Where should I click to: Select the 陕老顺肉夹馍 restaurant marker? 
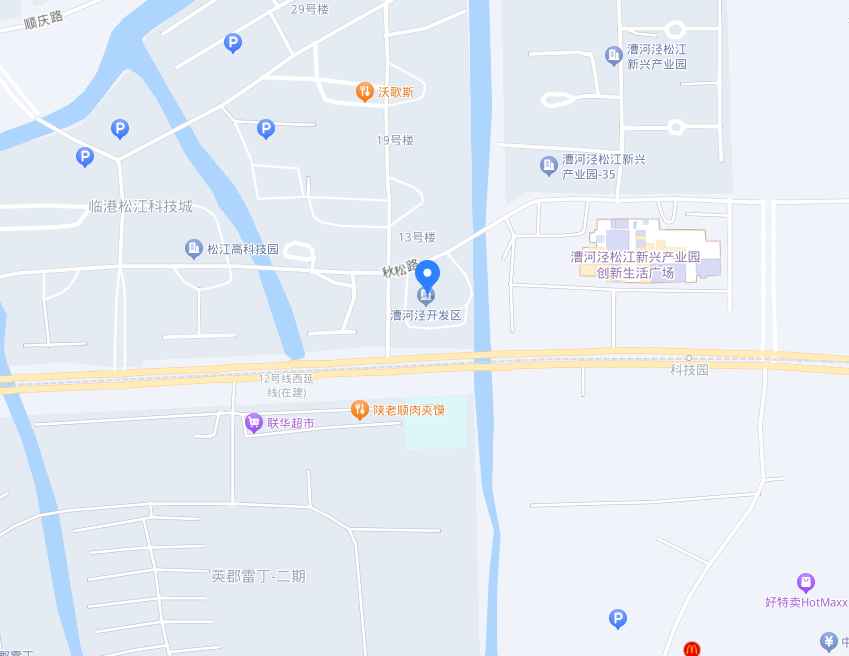360,410
